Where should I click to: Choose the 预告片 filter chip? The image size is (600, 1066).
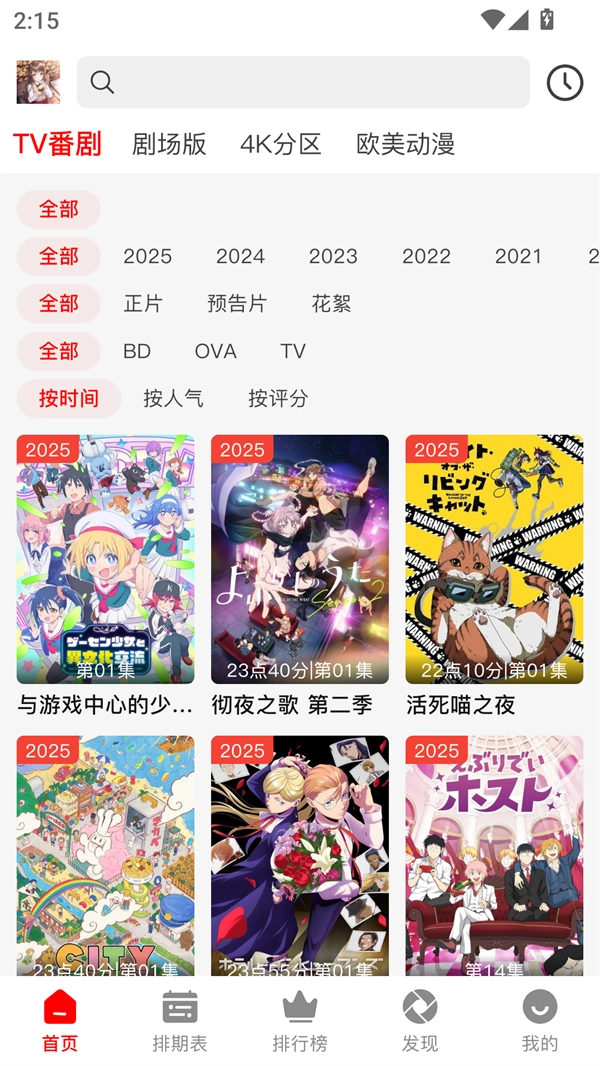(237, 304)
